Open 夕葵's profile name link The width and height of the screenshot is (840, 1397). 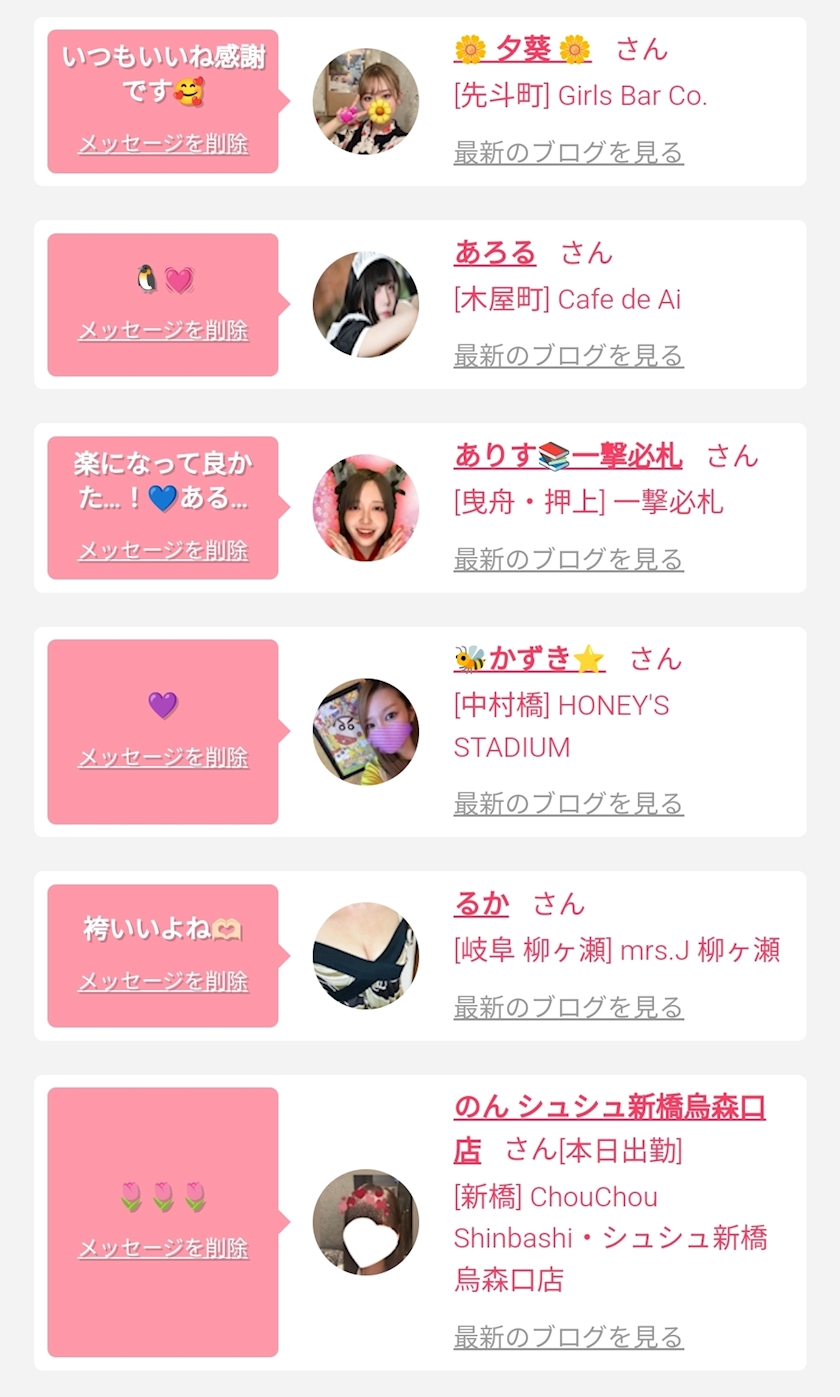coord(522,49)
